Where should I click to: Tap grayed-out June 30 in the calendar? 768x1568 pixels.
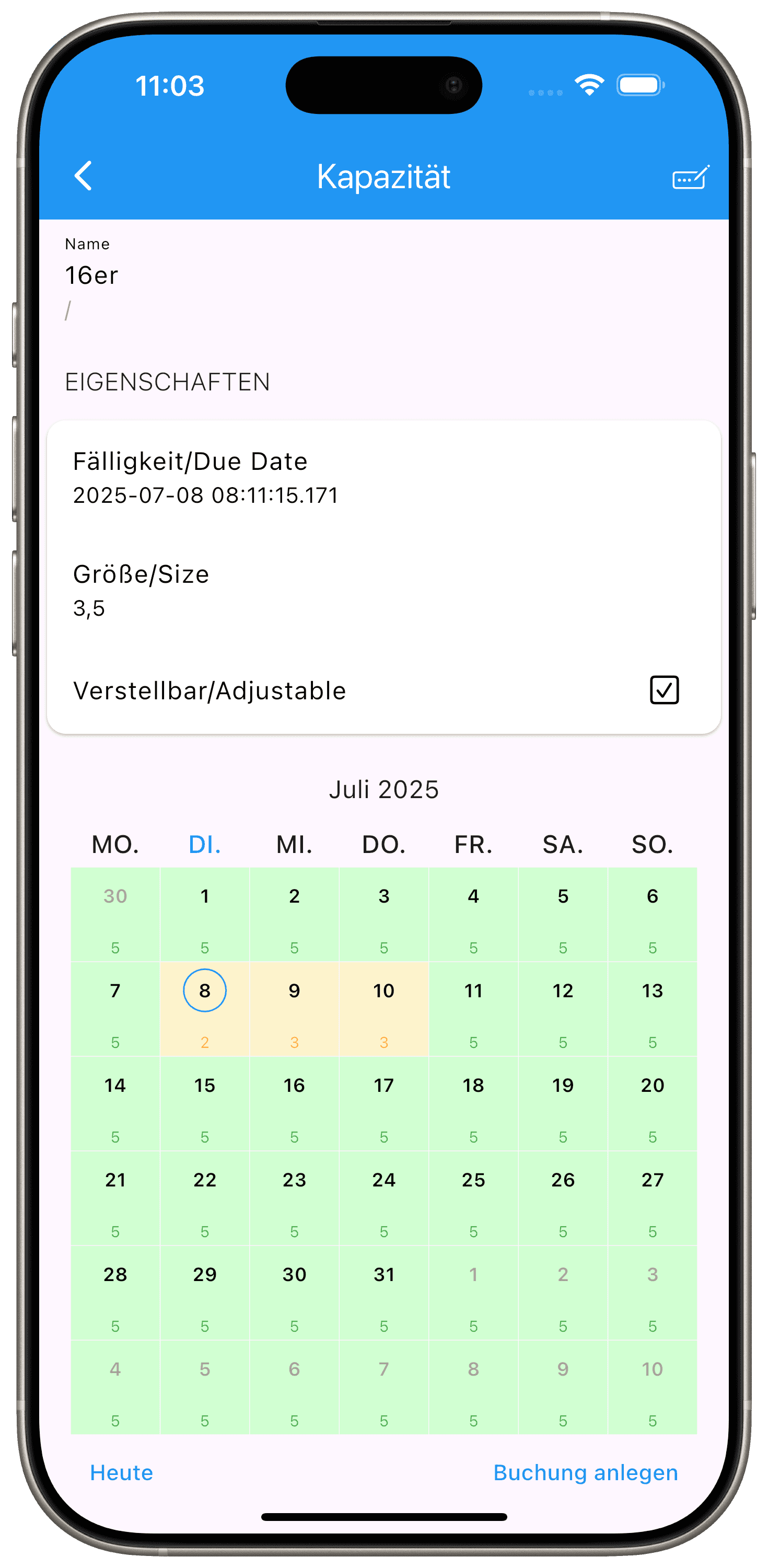coord(115,896)
